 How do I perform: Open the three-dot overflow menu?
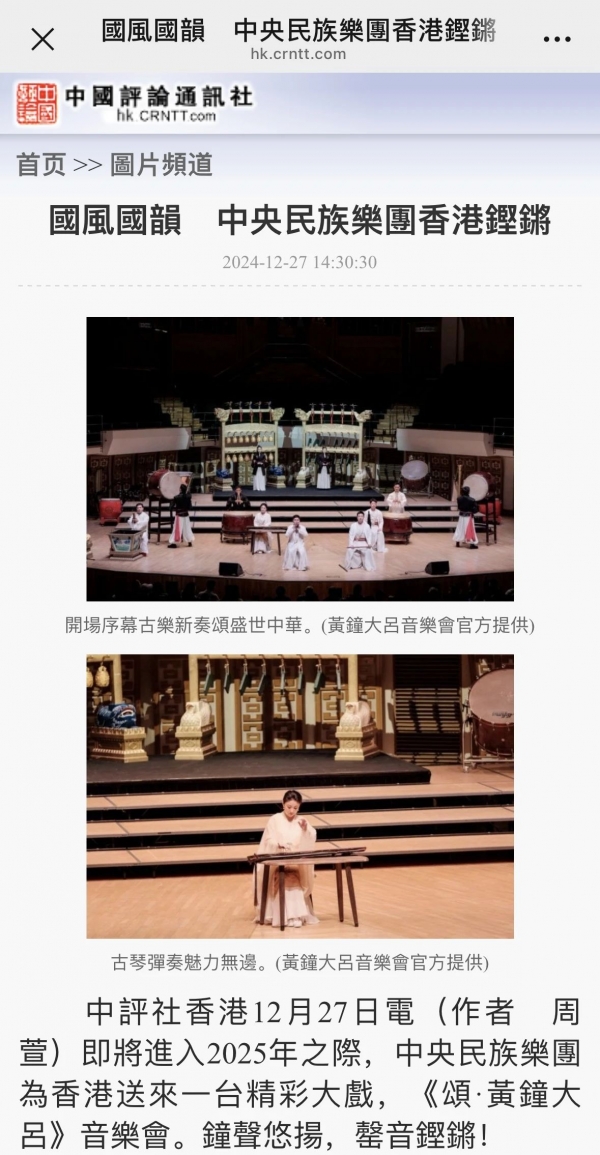click(556, 39)
